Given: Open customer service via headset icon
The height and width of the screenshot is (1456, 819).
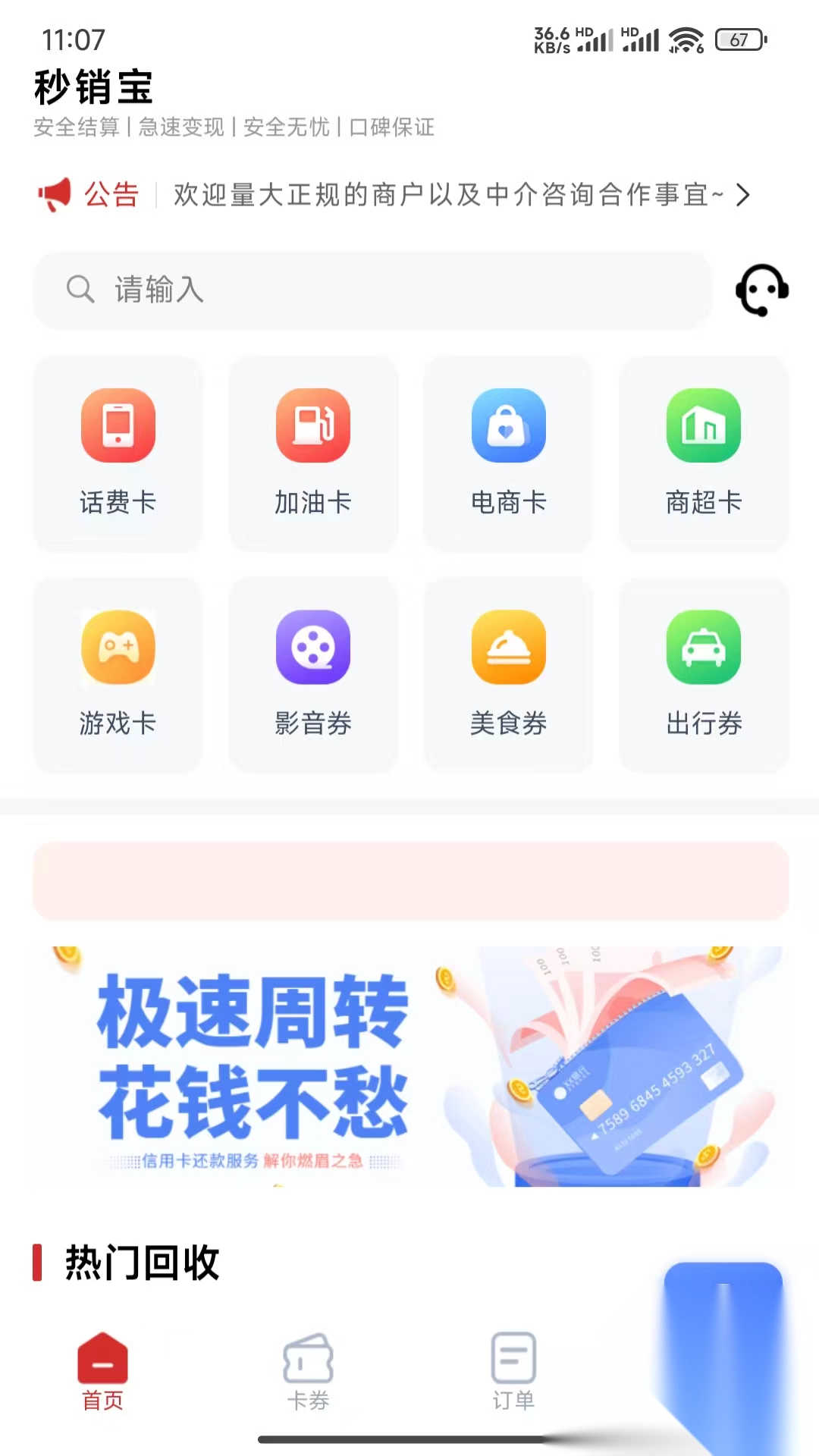Looking at the screenshot, I should click(761, 290).
